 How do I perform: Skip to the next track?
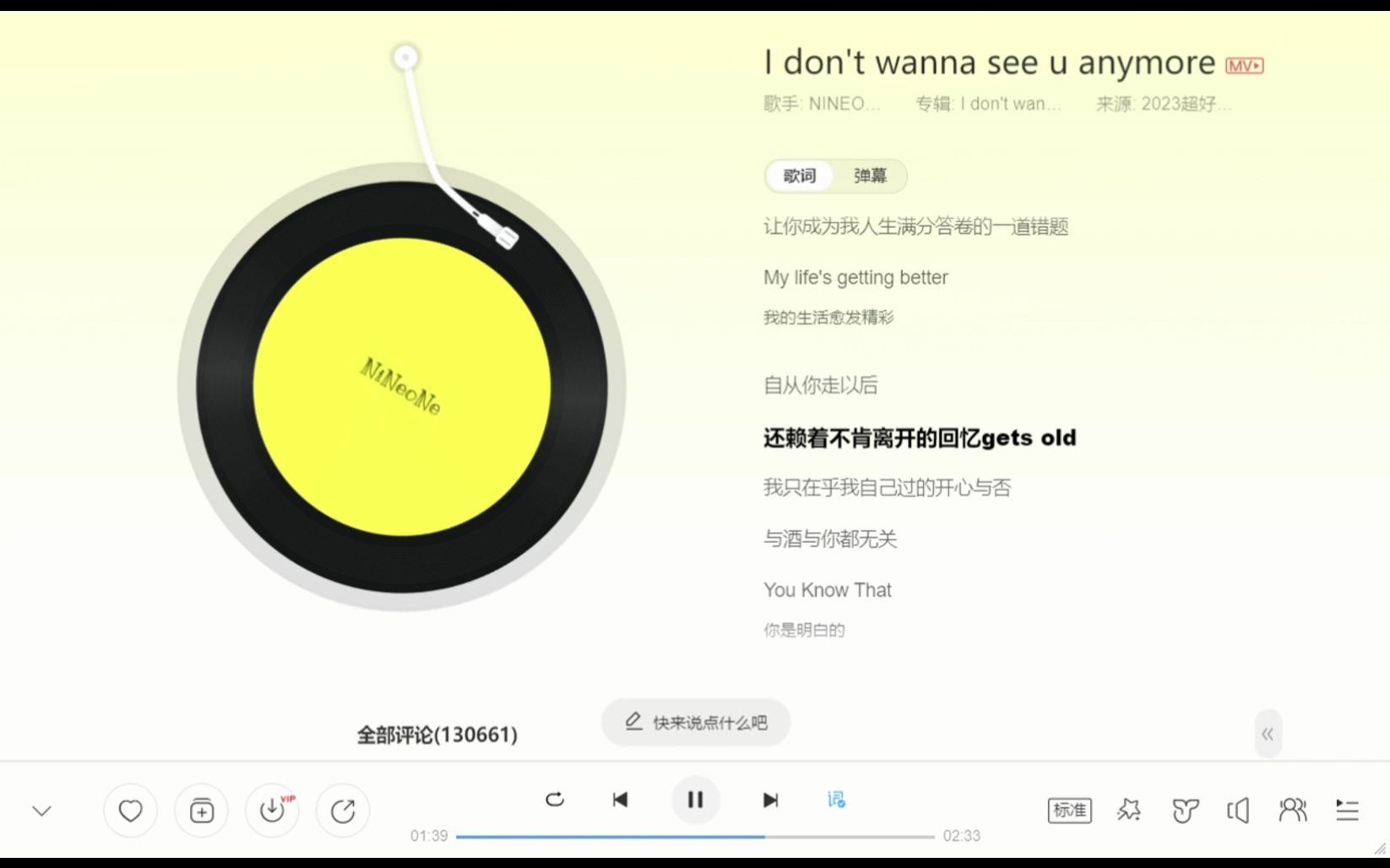tap(769, 800)
